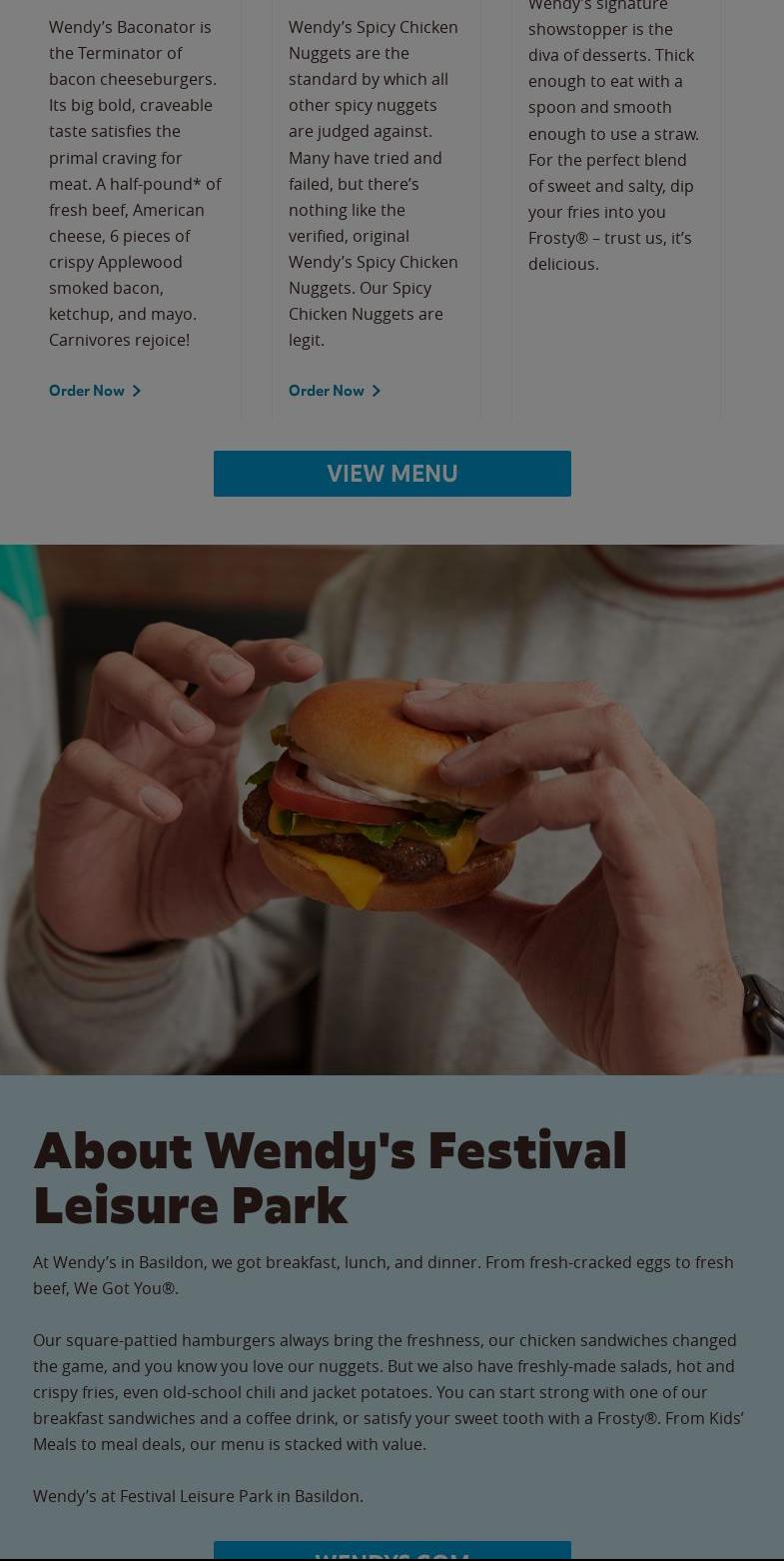Click the WENDYS.COM button at page bottom
Image resolution: width=784 pixels, height=1561 pixels.
392,1555
